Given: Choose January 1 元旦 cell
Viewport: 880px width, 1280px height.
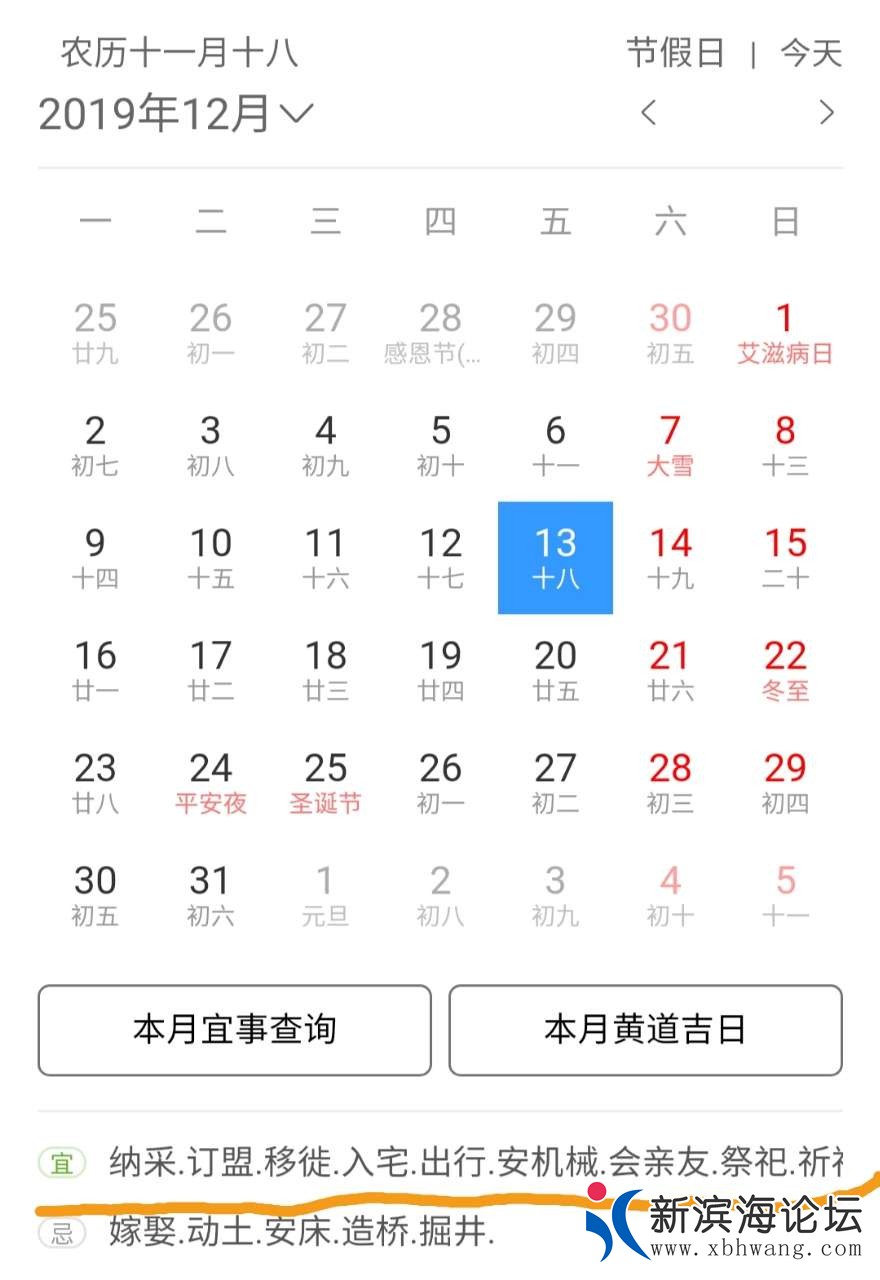Looking at the screenshot, I should click(x=325, y=895).
